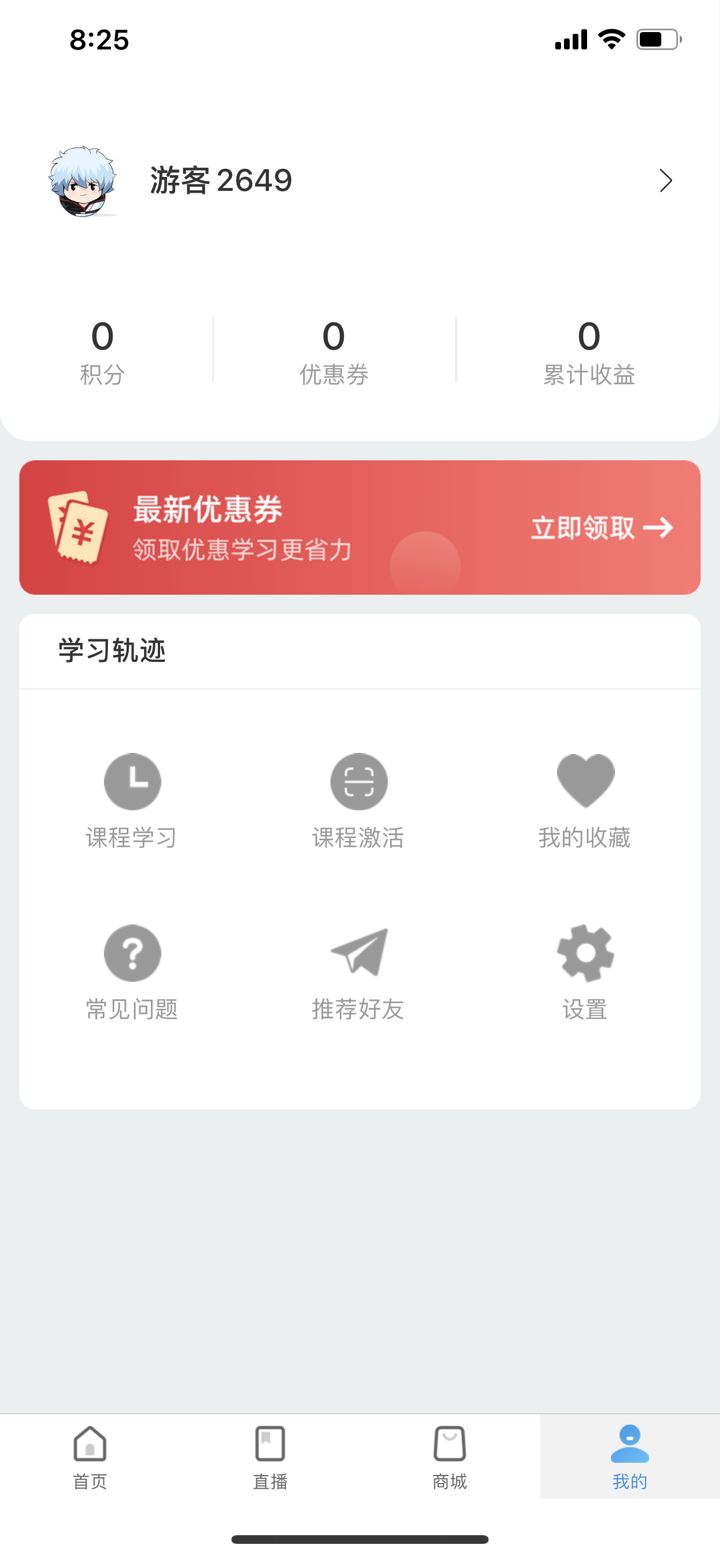Screen dimensions: 720x1558
Task: Click the 优惠券 coupon counter
Action: pos(334,350)
